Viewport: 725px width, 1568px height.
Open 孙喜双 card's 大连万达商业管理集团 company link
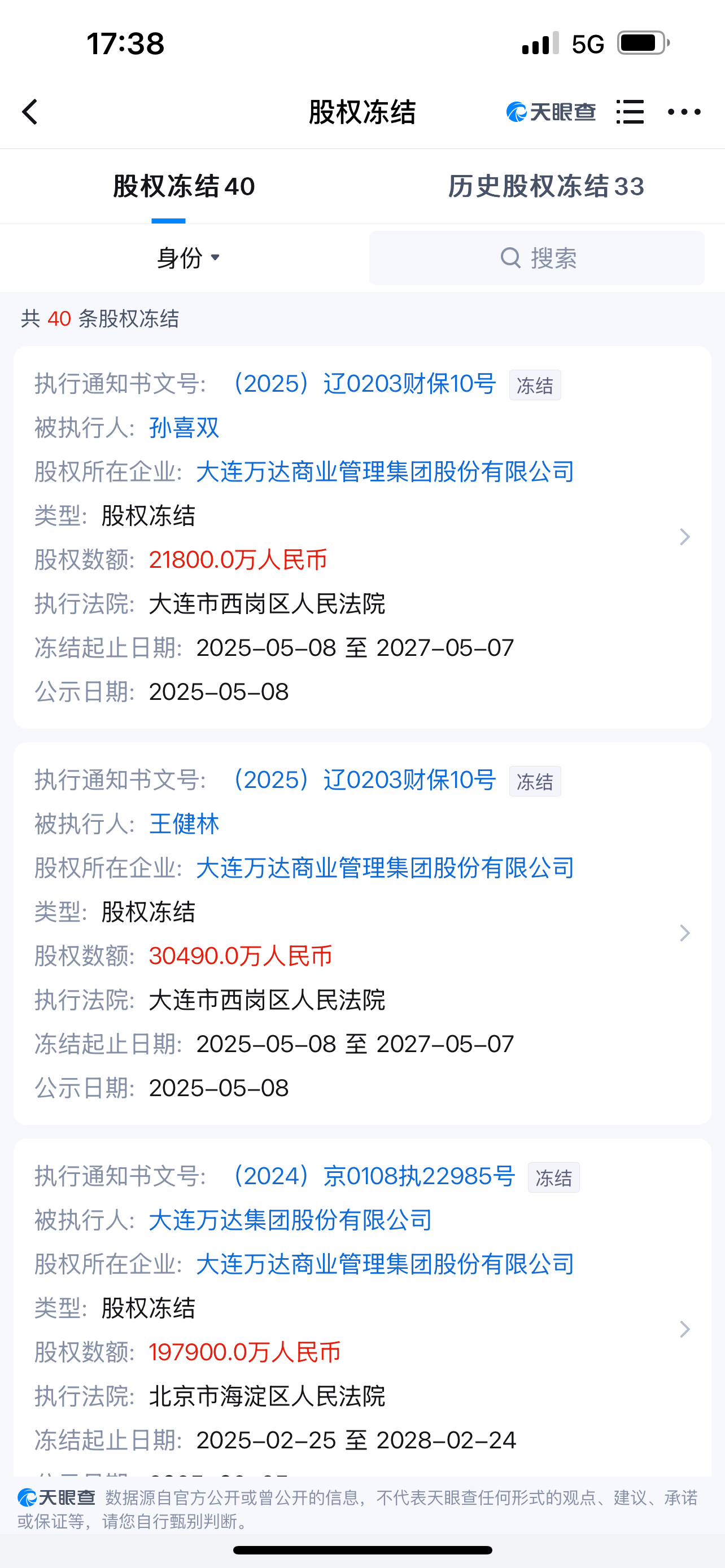(385, 472)
